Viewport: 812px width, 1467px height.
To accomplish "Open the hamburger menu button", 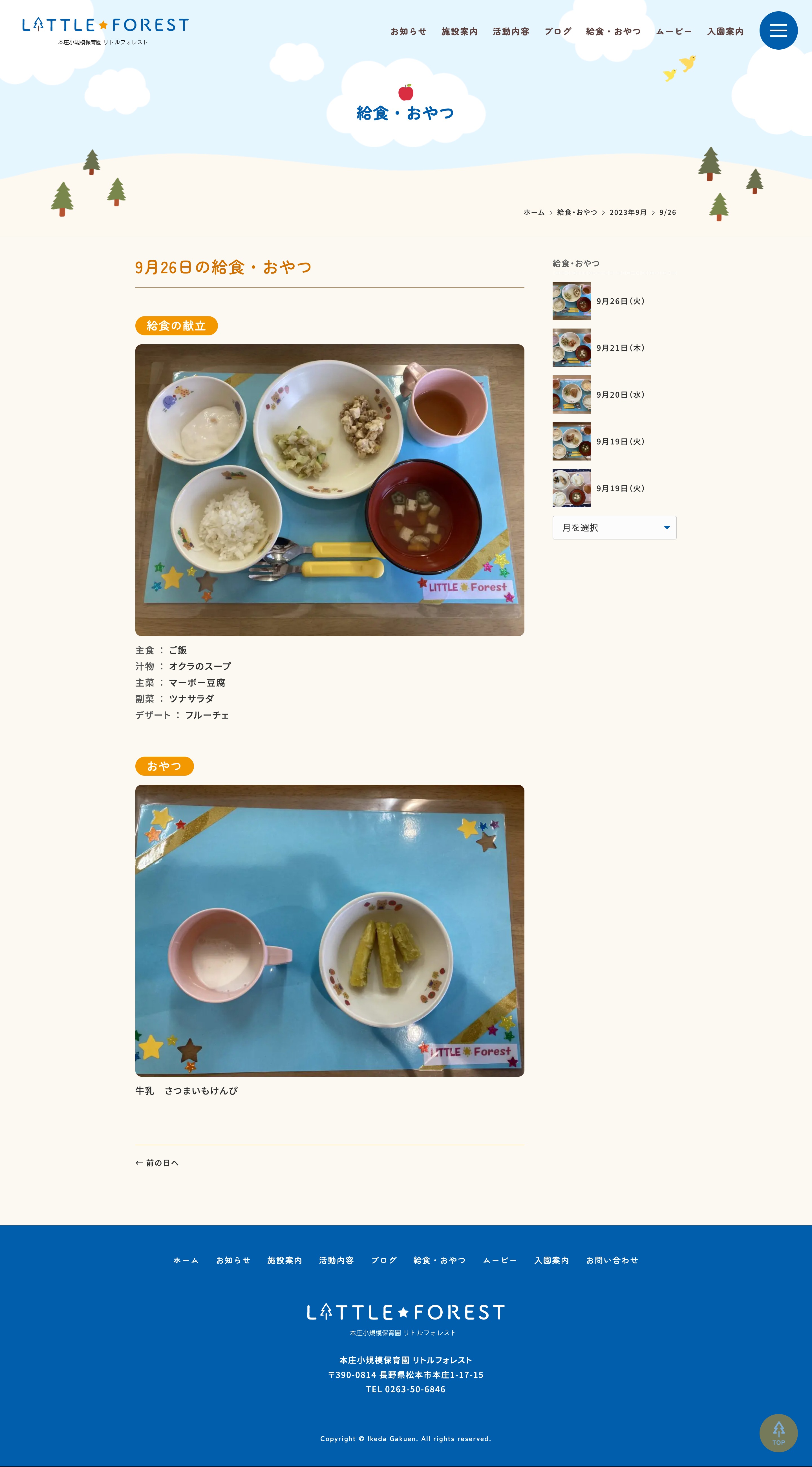I will 778,31.
